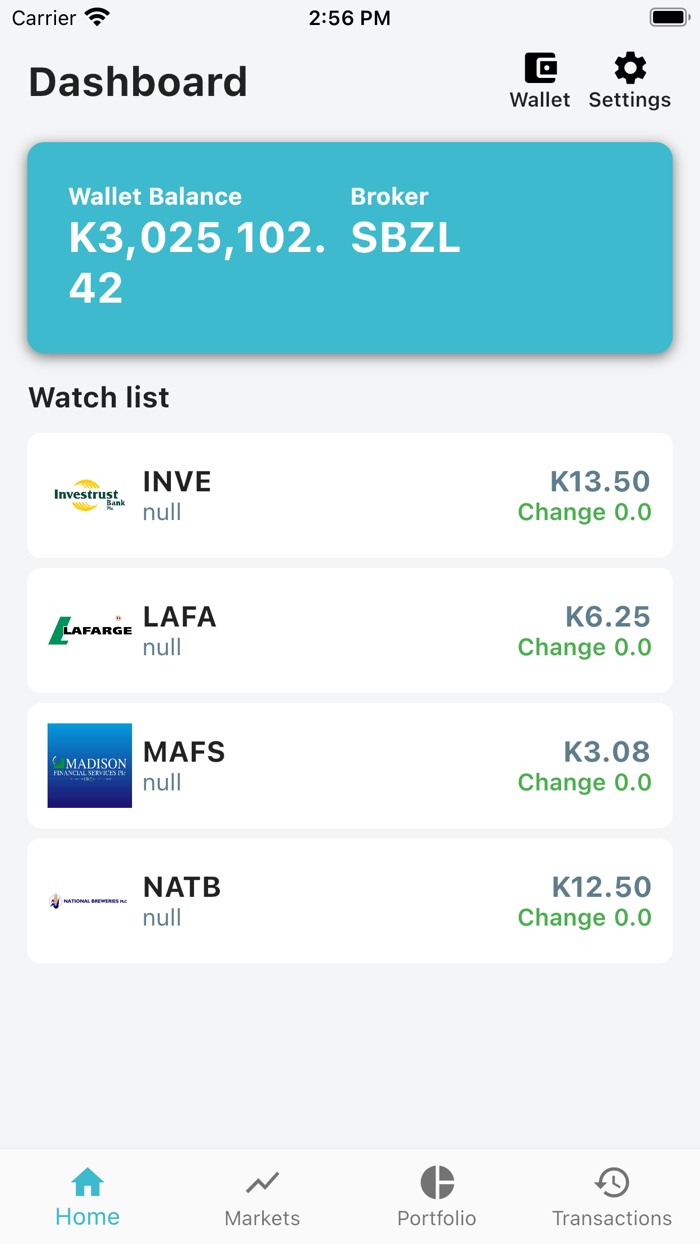This screenshot has height=1244, width=700.
Task: View LAFA stock details
Action: [x=350, y=630]
